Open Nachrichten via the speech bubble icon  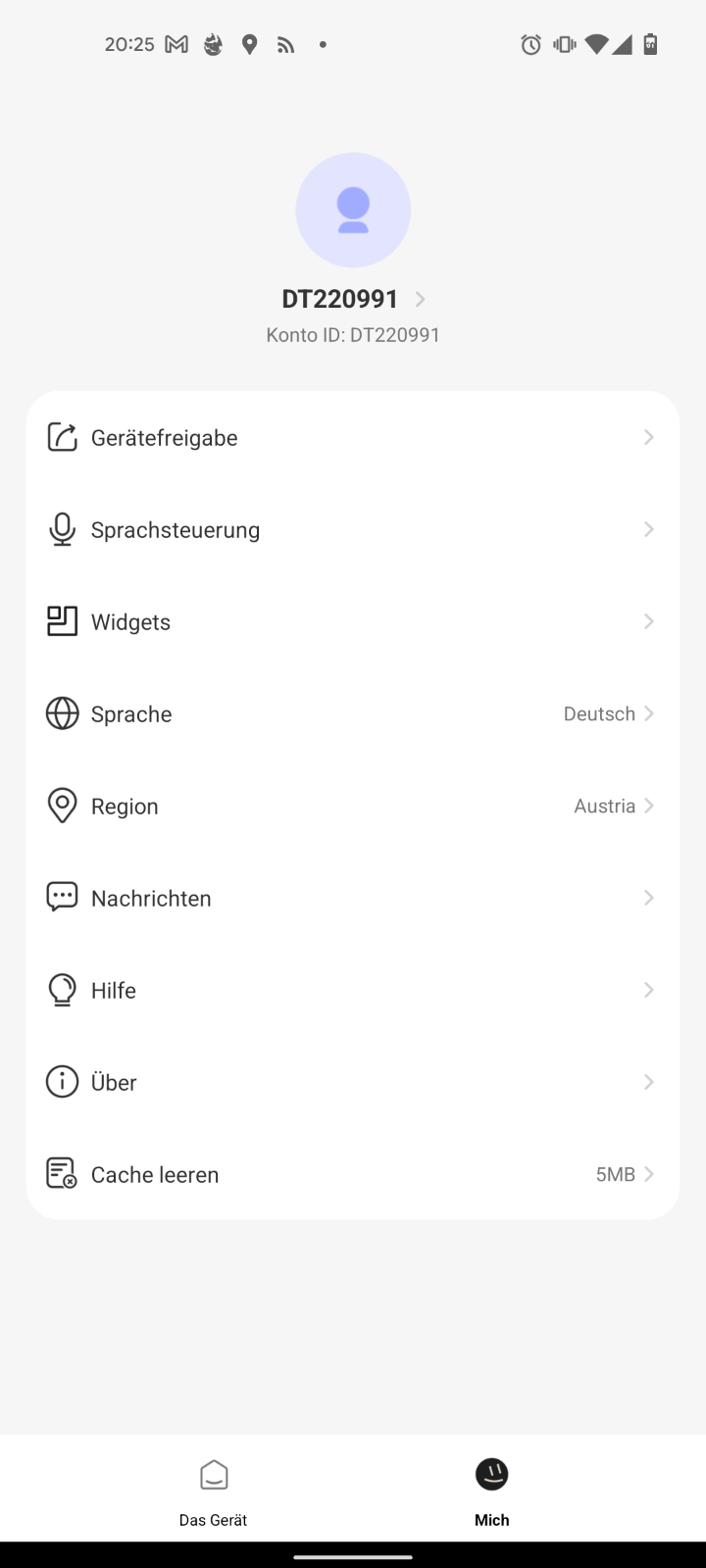(x=62, y=897)
